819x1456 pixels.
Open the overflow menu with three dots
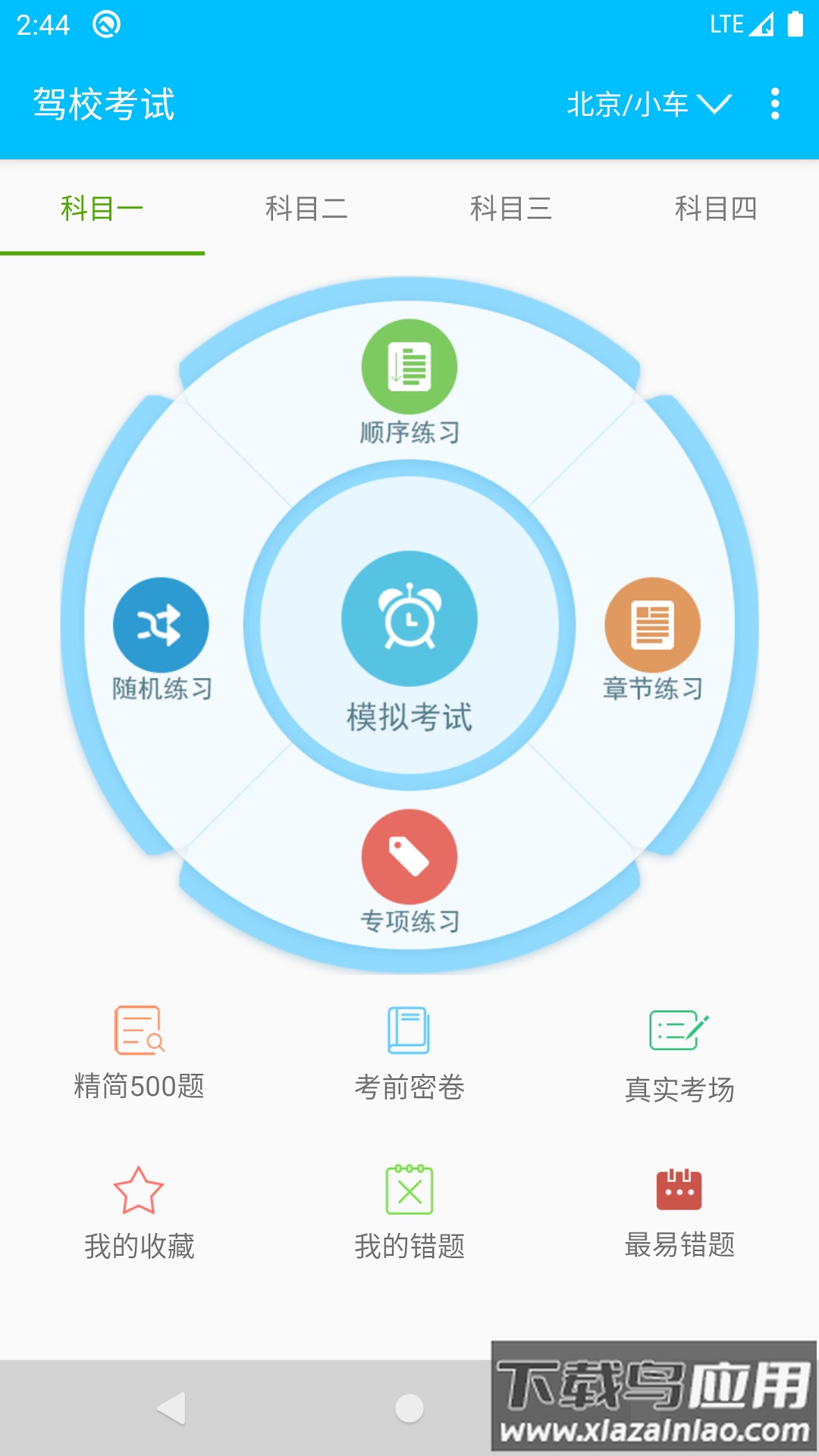tap(773, 104)
